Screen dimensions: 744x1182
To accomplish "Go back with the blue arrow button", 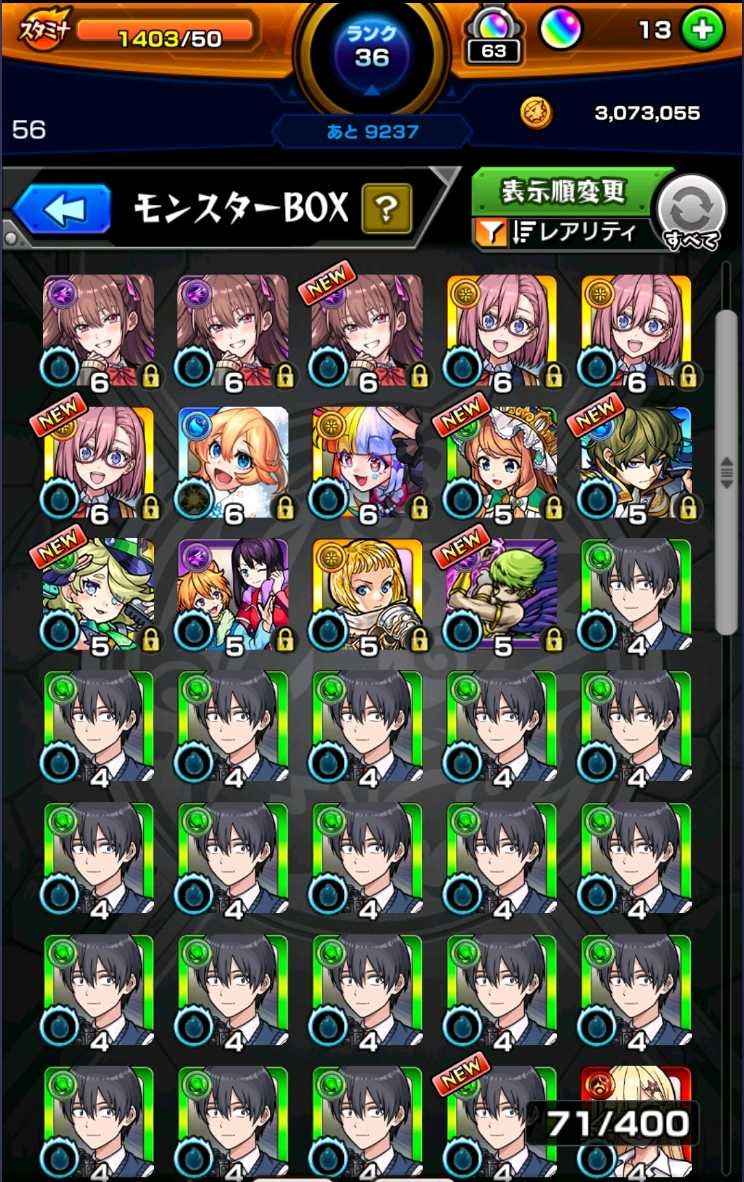I will click(62, 210).
